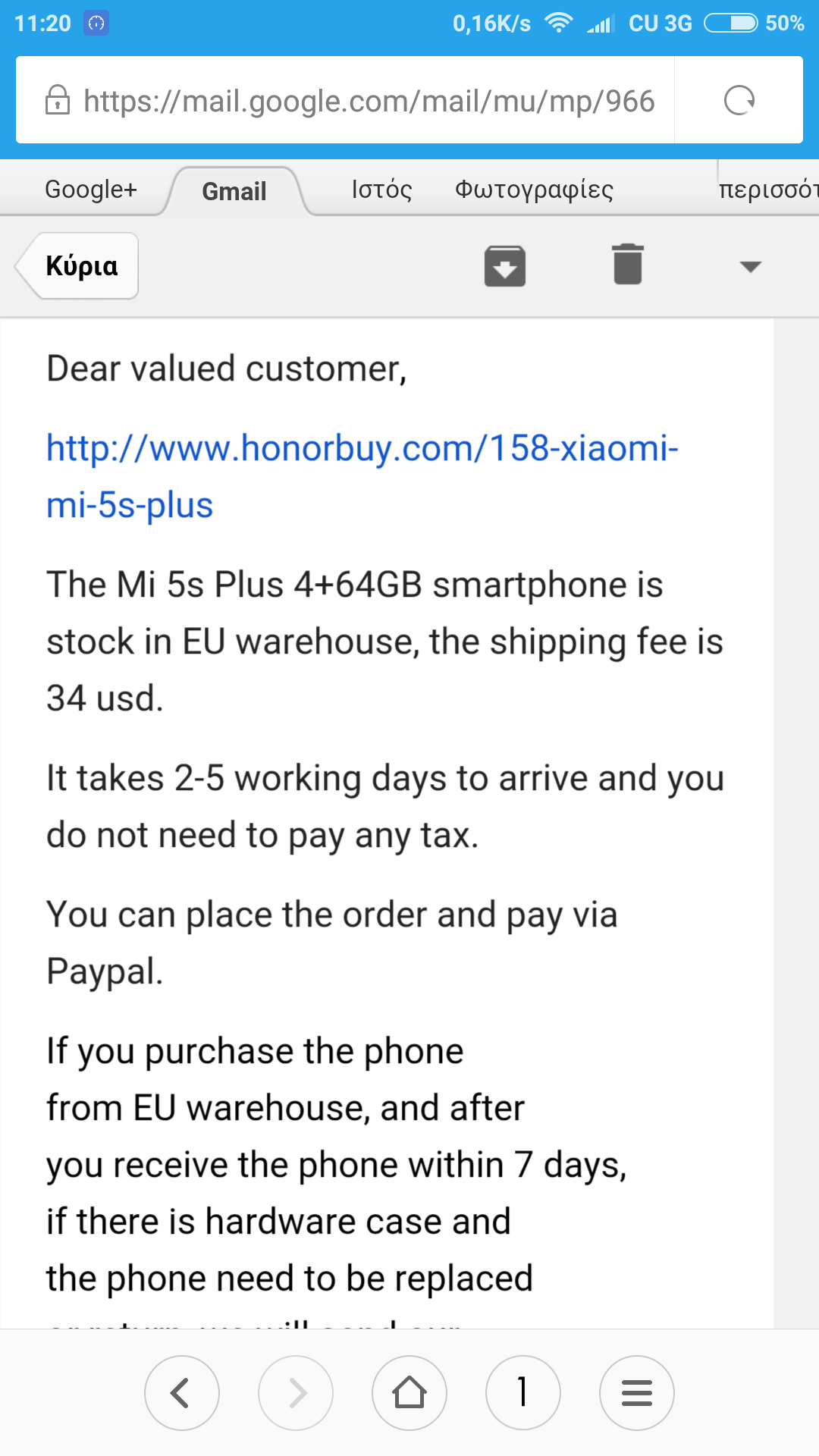Go back to the previous browser page
Image resolution: width=819 pixels, height=1456 pixels.
click(182, 1393)
